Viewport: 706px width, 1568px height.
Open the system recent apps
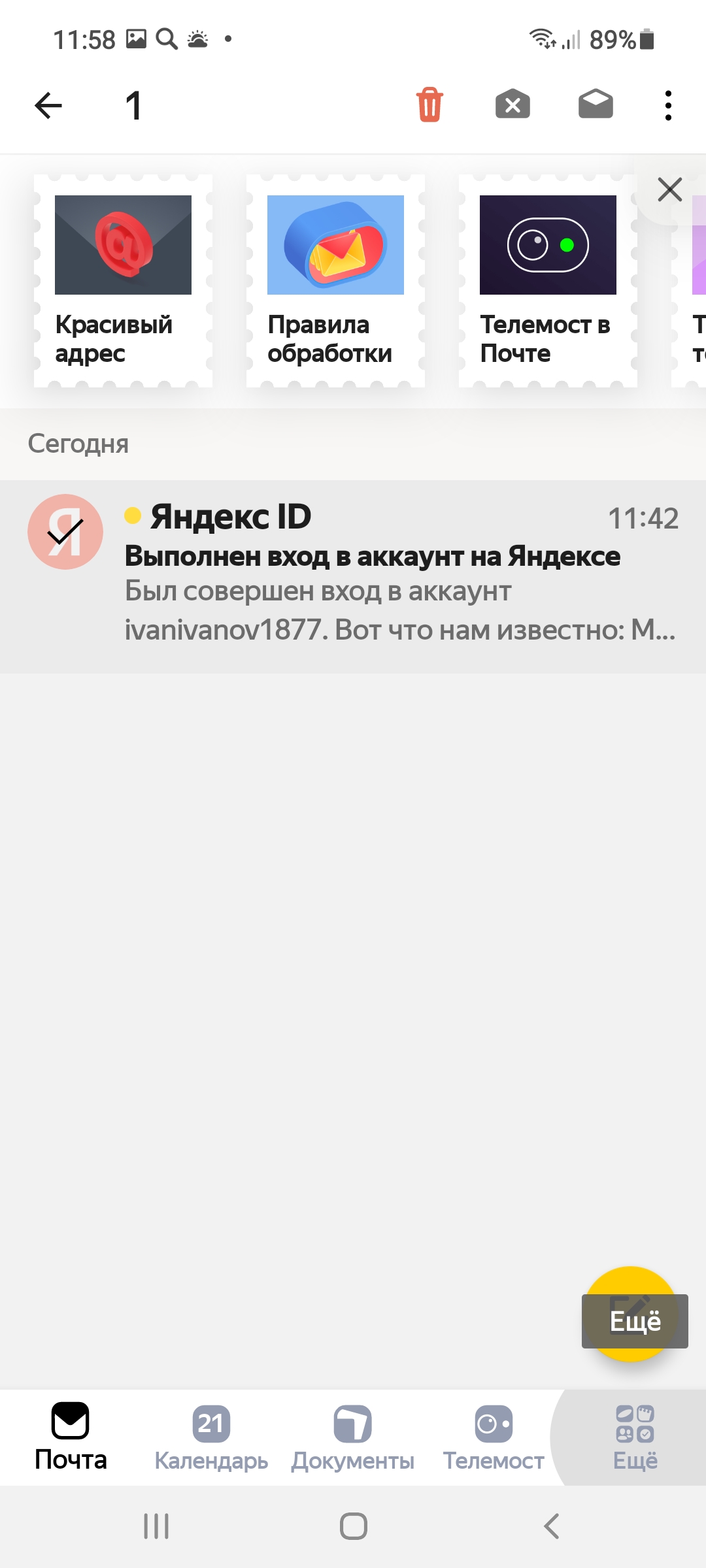(x=156, y=1527)
